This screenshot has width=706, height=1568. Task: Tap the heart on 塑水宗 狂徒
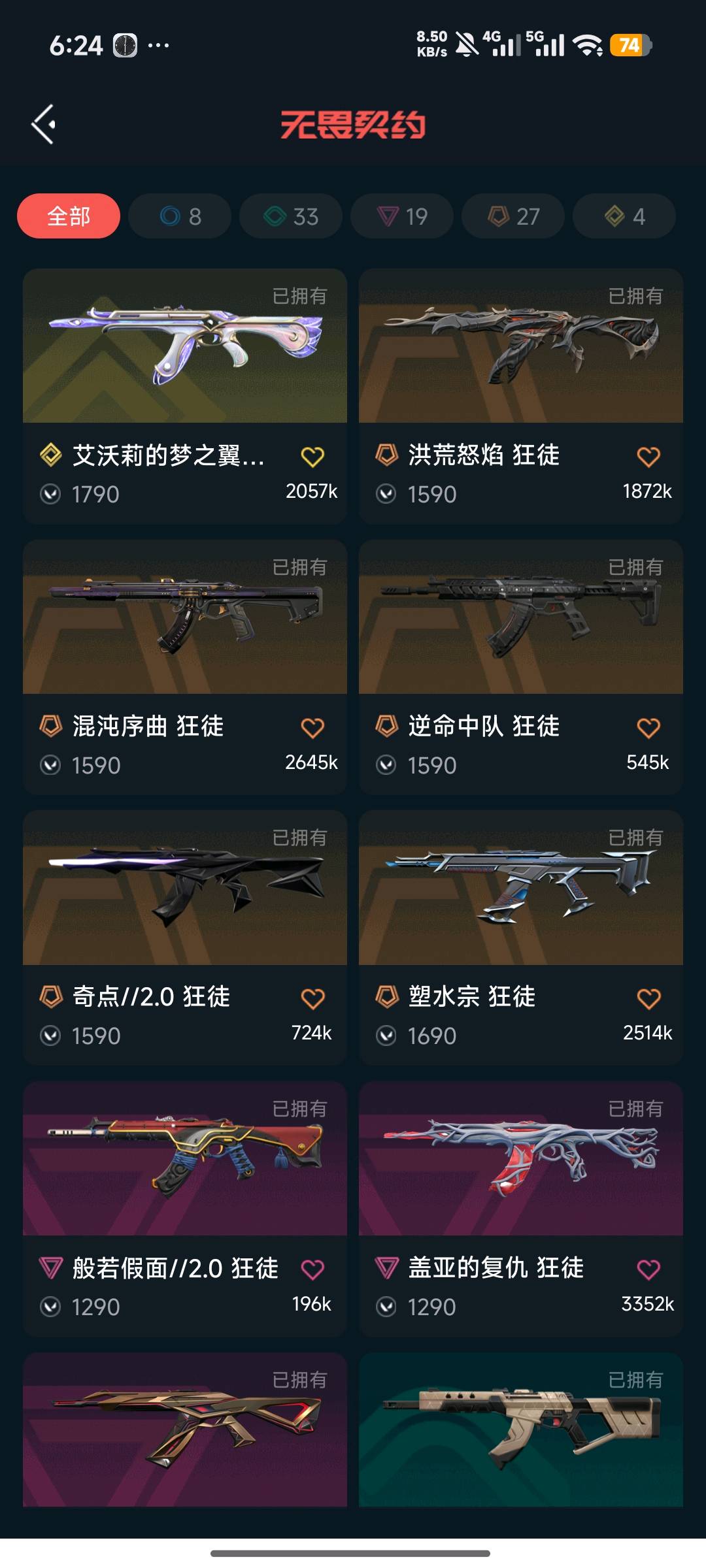pos(648,998)
